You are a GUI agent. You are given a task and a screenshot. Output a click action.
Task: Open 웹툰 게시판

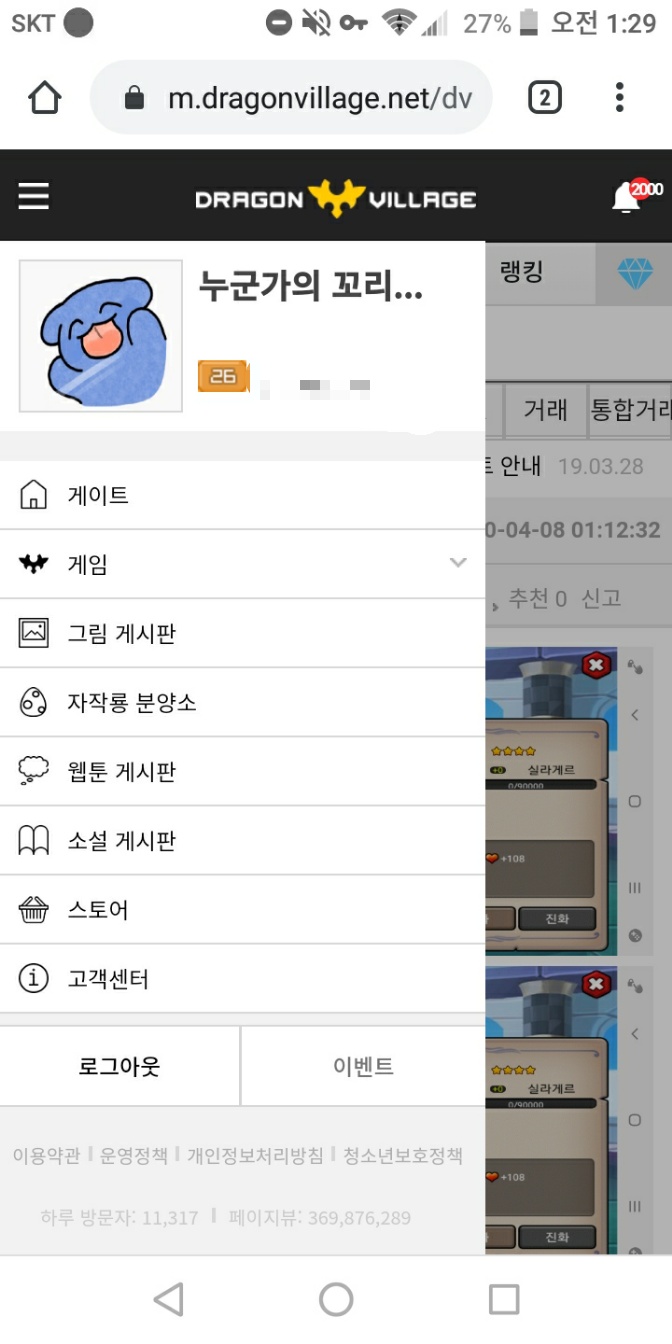(x=121, y=771)
